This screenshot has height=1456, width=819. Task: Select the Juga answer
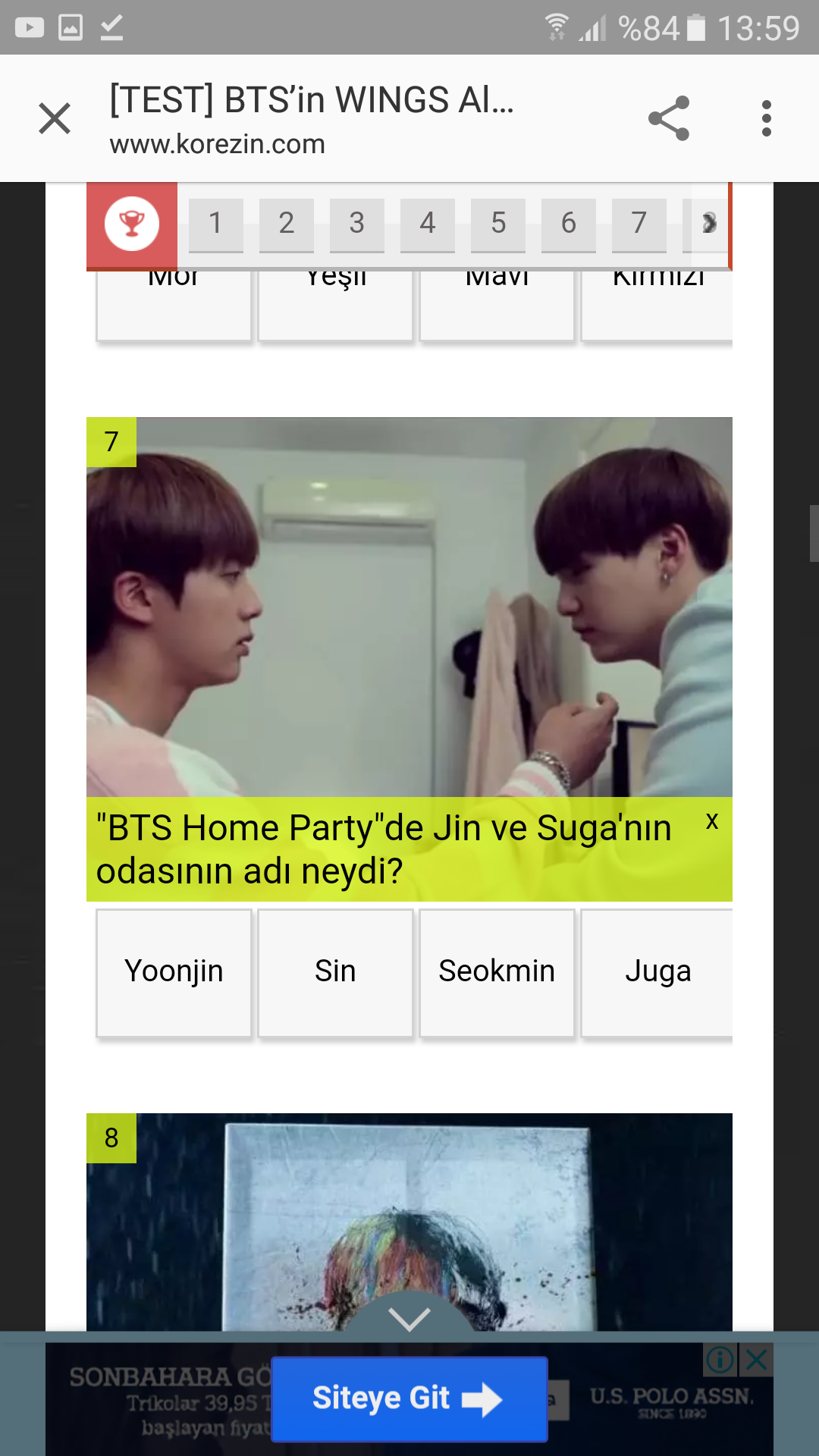point(657,972)
